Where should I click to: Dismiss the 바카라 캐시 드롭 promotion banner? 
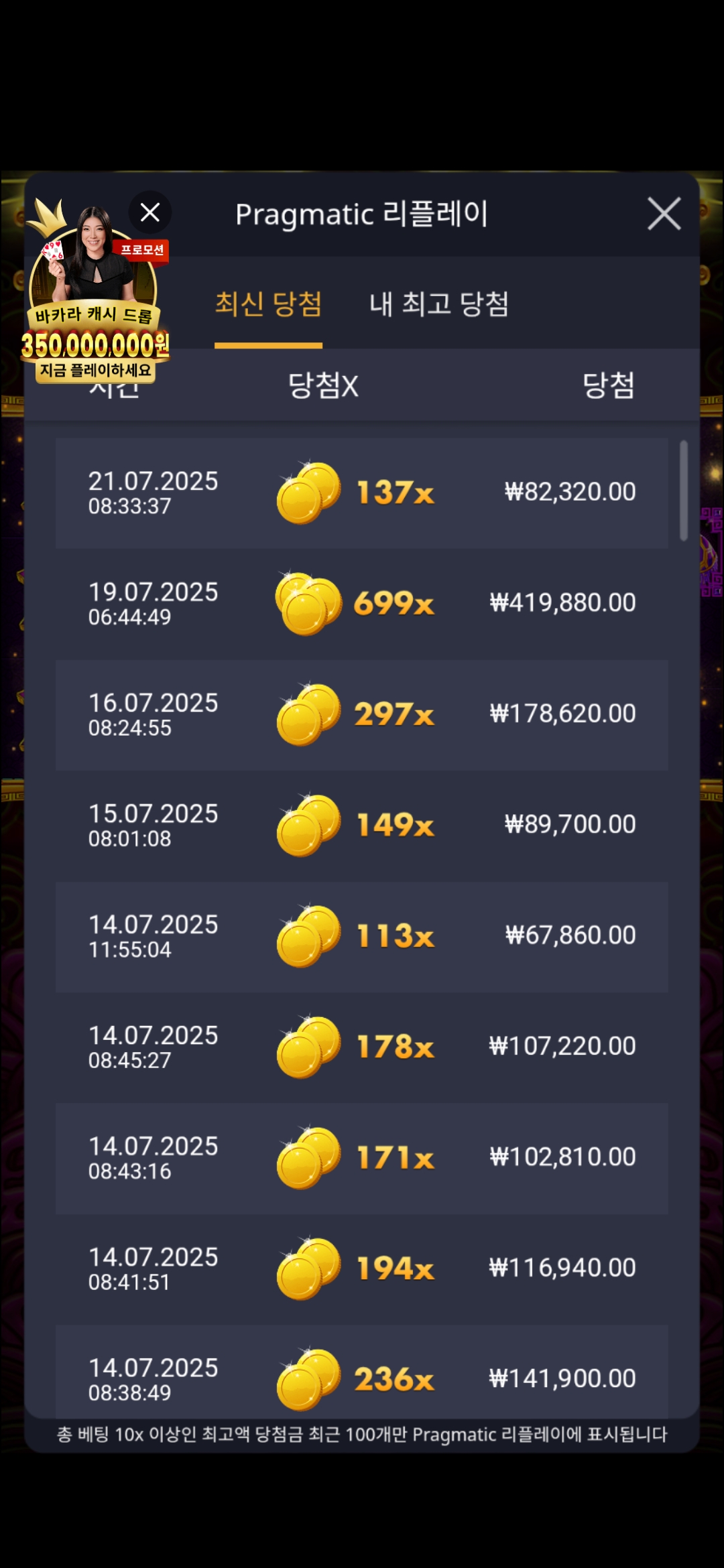149,212
